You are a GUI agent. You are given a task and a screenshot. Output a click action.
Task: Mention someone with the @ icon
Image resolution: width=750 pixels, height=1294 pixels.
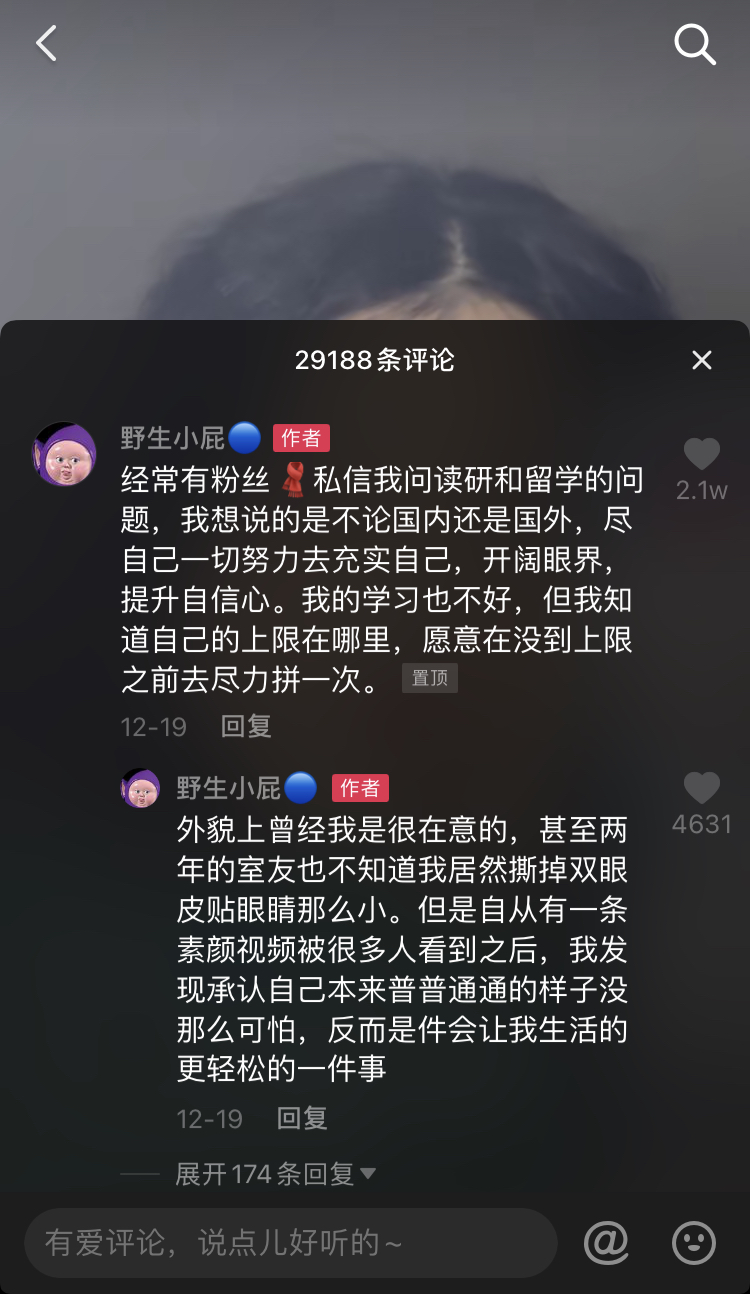click(606, 1243)
